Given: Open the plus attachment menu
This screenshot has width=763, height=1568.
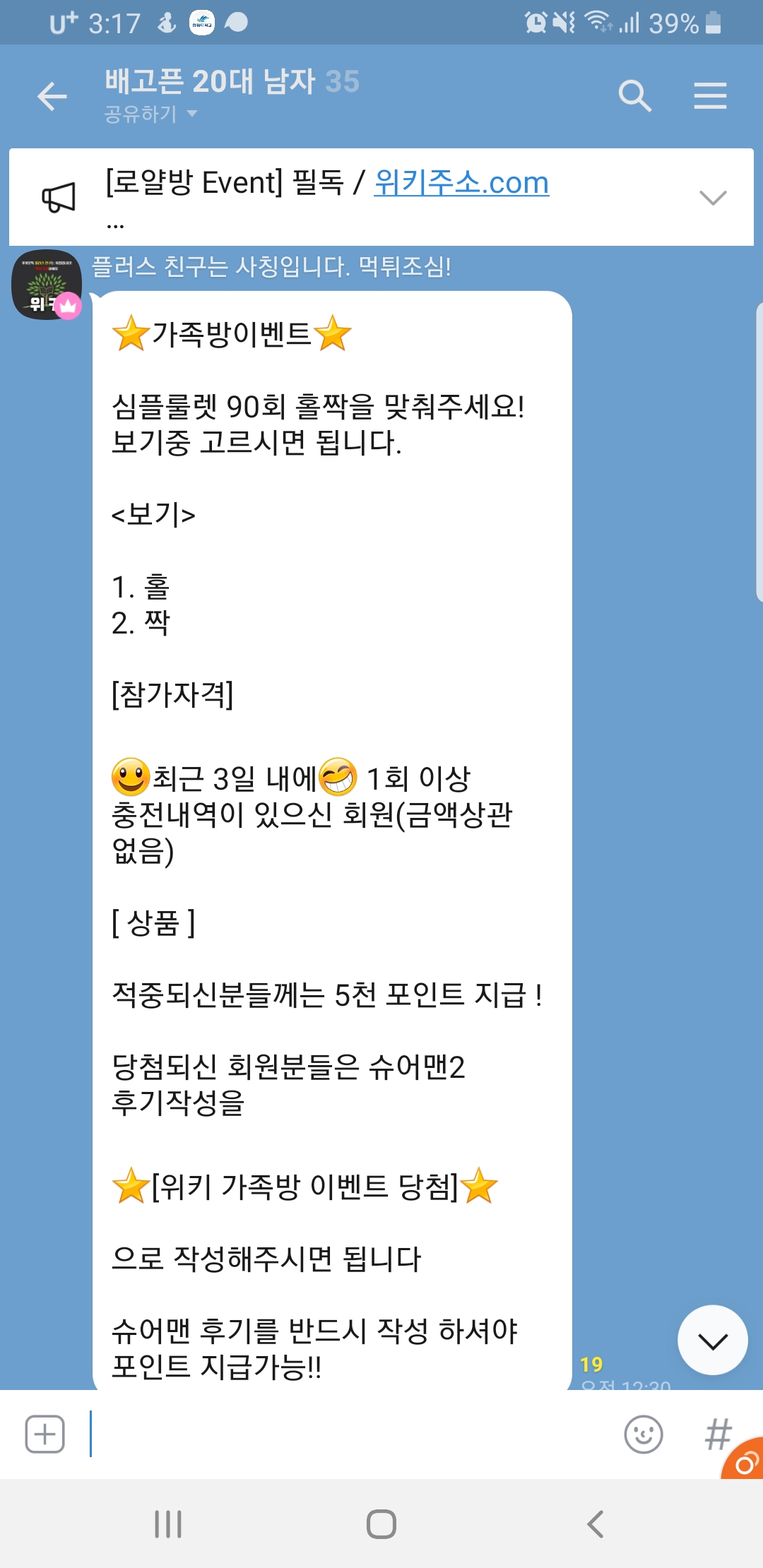Looking at the screenshot, I should pyautogui.click(x=45, y=1434).
